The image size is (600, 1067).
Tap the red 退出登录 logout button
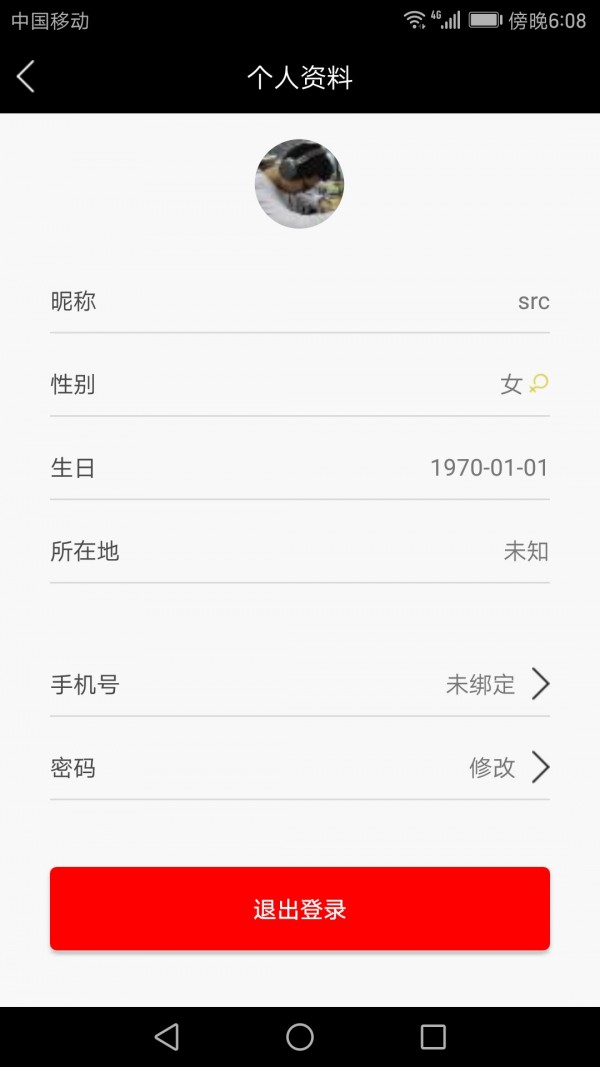(x=300, y=908)
